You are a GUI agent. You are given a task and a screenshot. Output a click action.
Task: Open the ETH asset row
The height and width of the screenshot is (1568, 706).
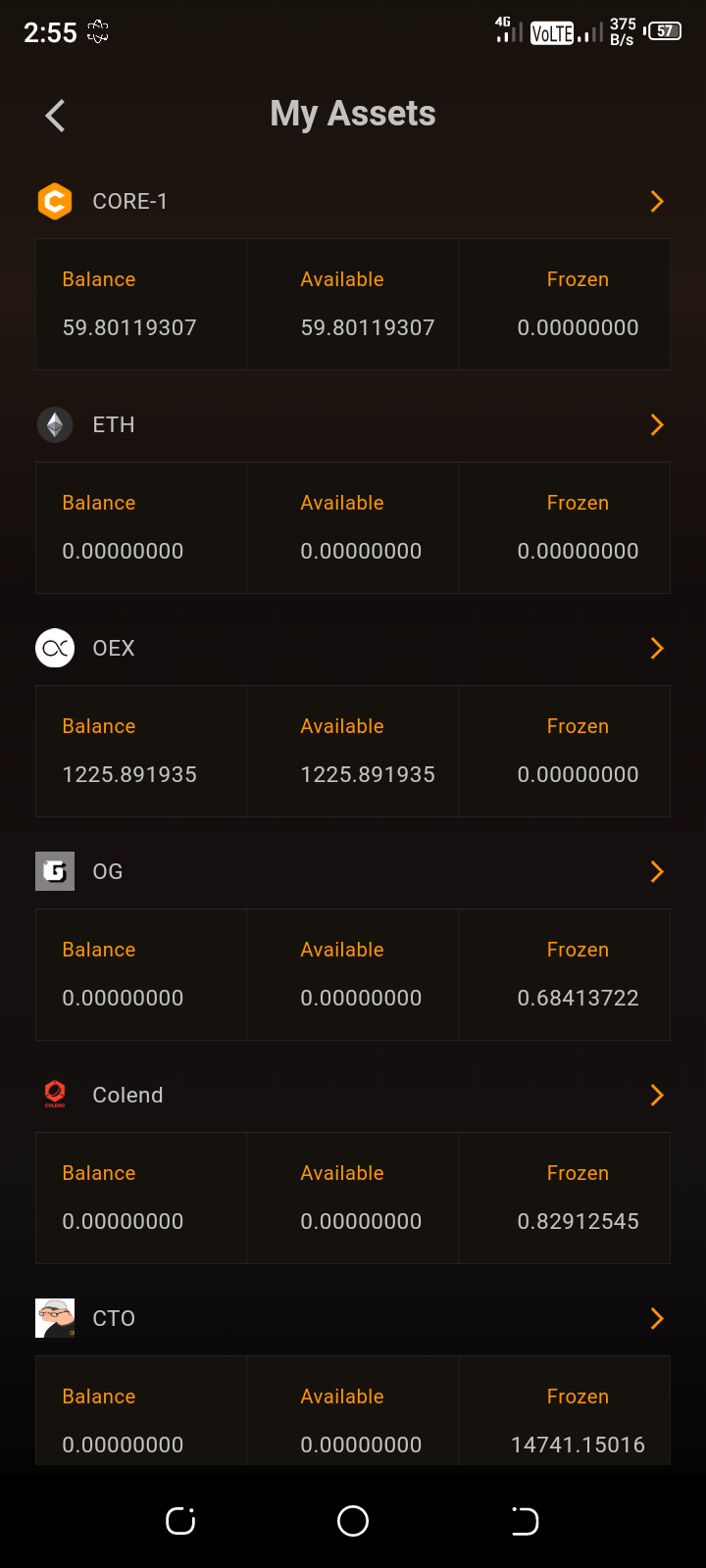pyautogui.click(x=353, y=424)
